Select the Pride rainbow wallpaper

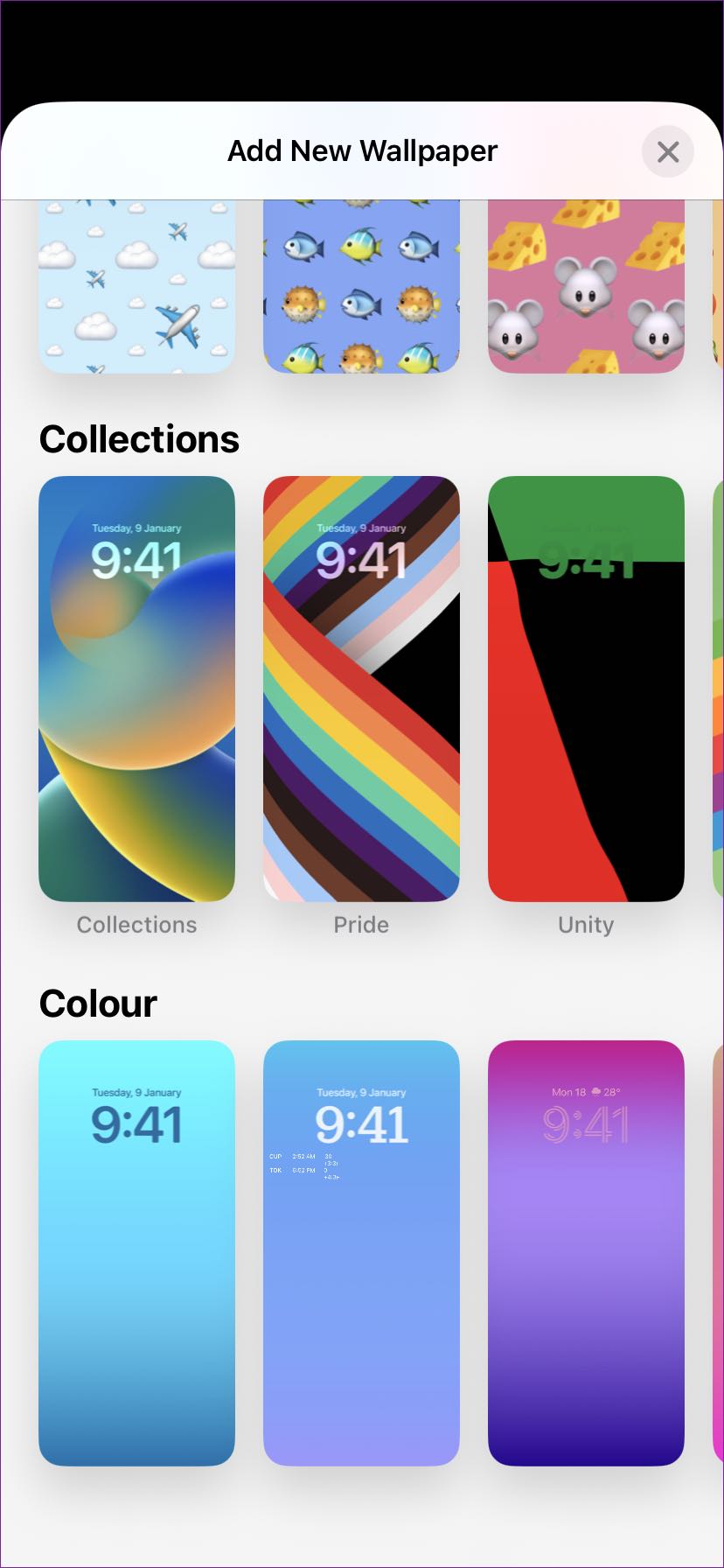tap(361, 689)
